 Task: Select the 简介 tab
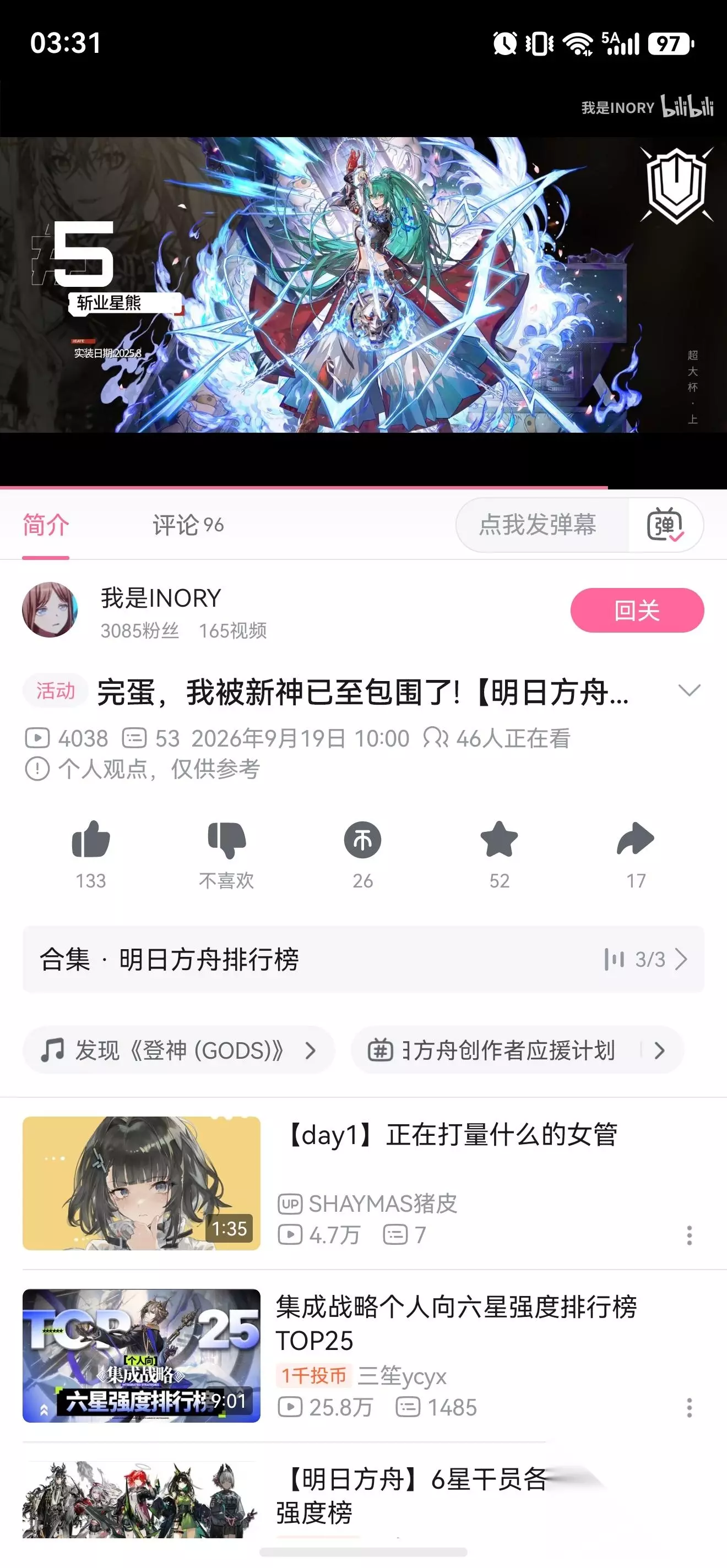click(x=46, y=525)
